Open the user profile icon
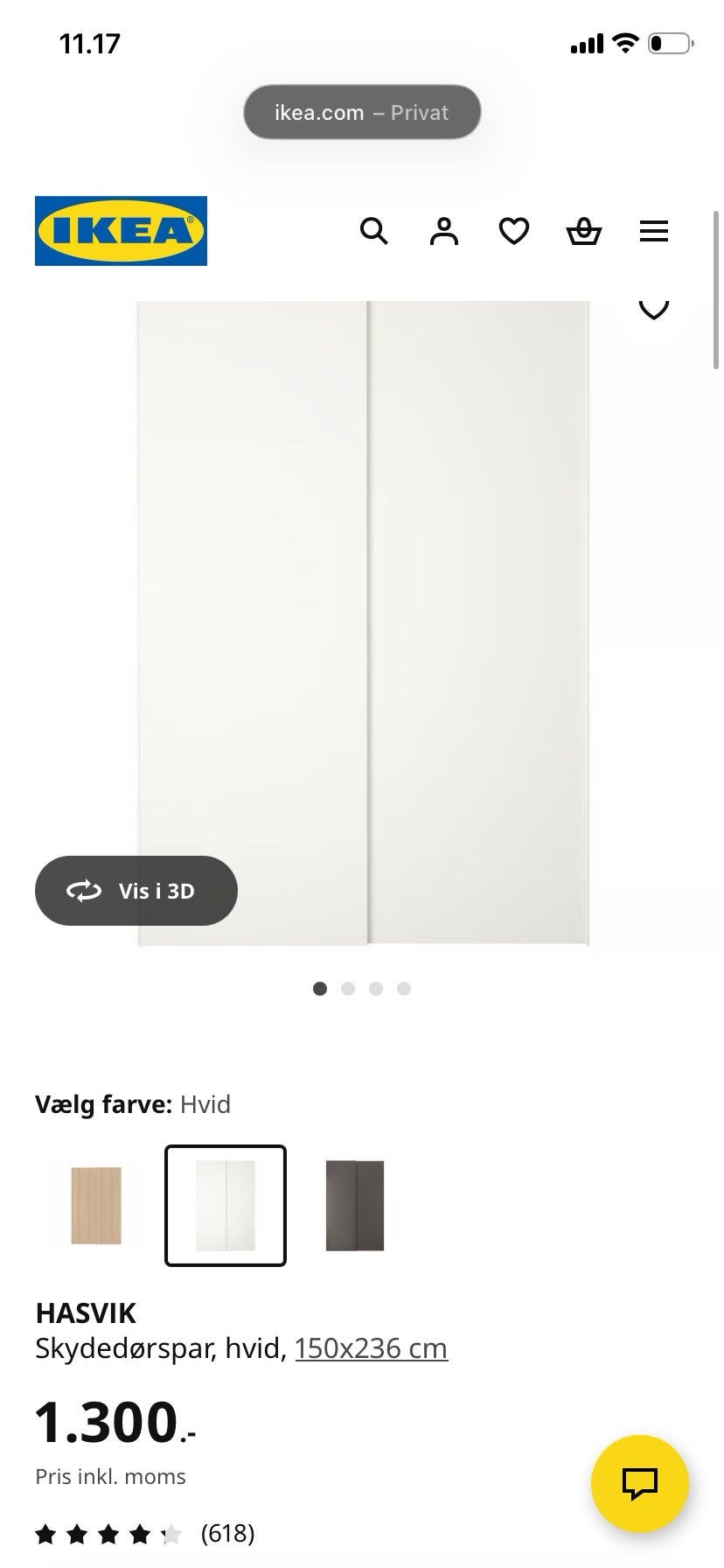 pos(444,231)
